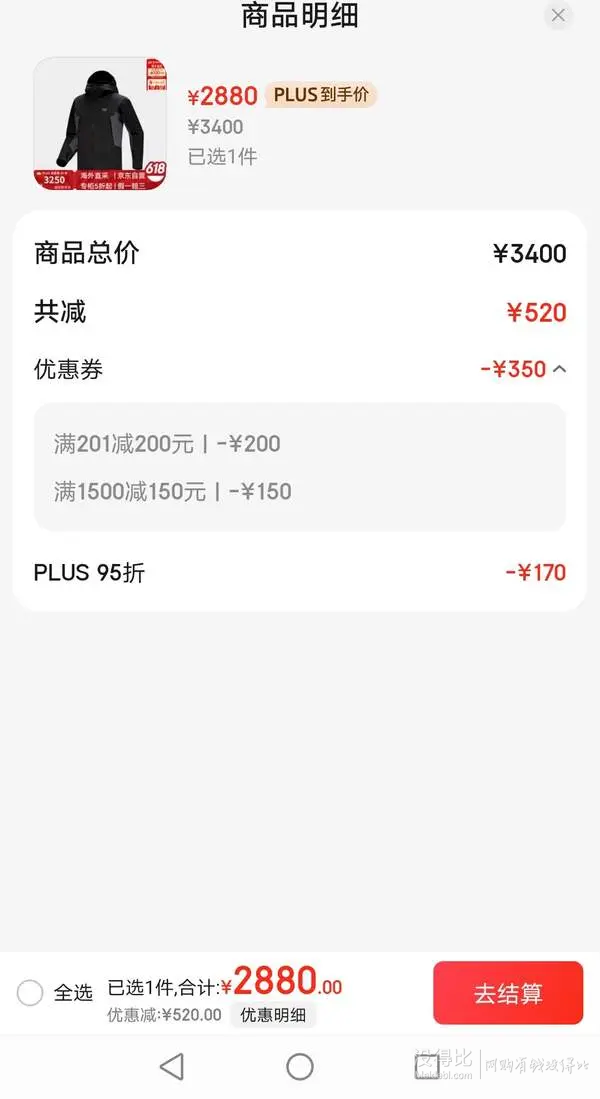Viewport: 600px width, 1099px height.
Task: Go back using the system back button
Action: (172, 1066)
